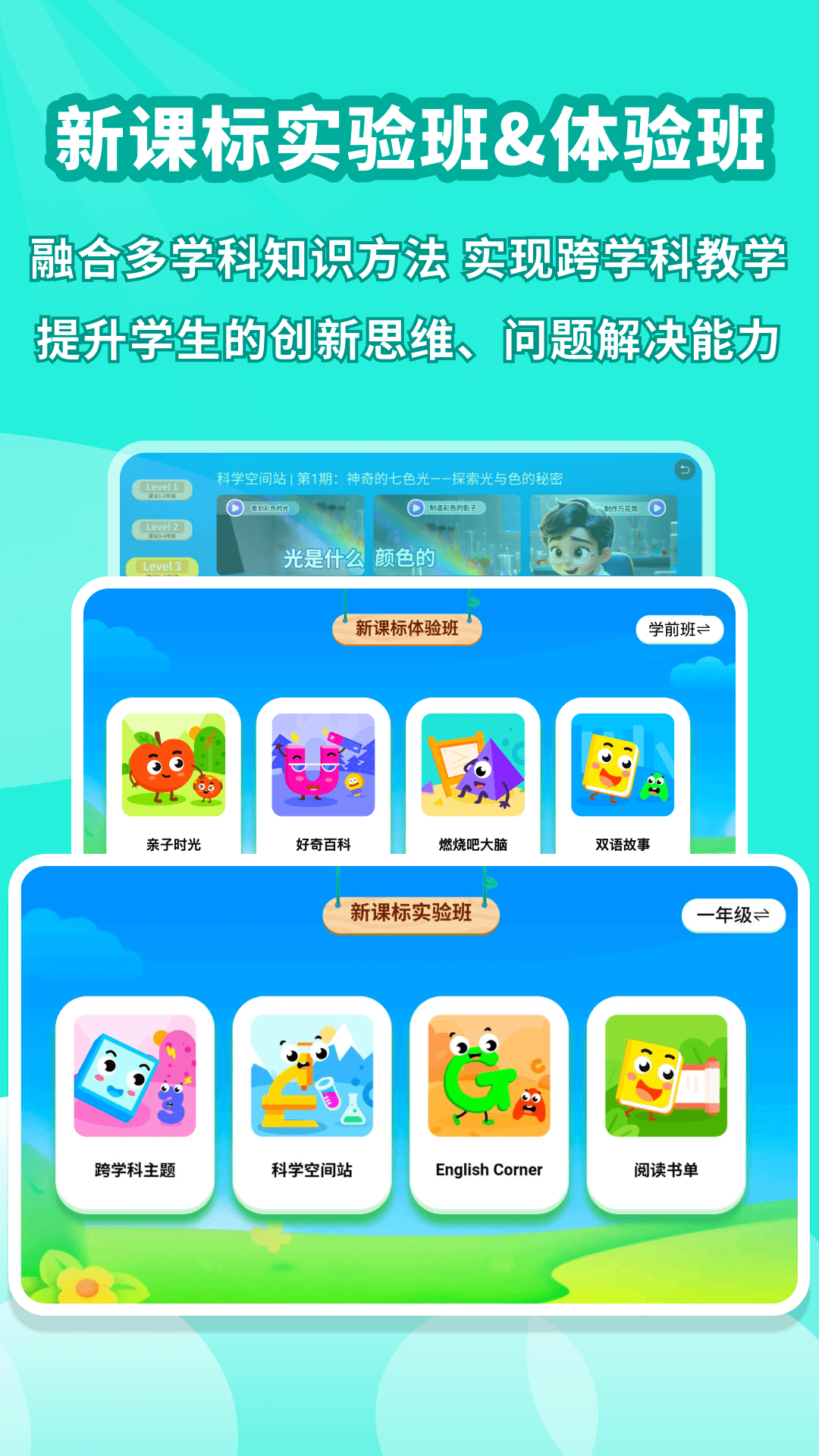Open episode 神奇的七色光 title
This screenshot has width=819, height=1456.
point(387,479)
